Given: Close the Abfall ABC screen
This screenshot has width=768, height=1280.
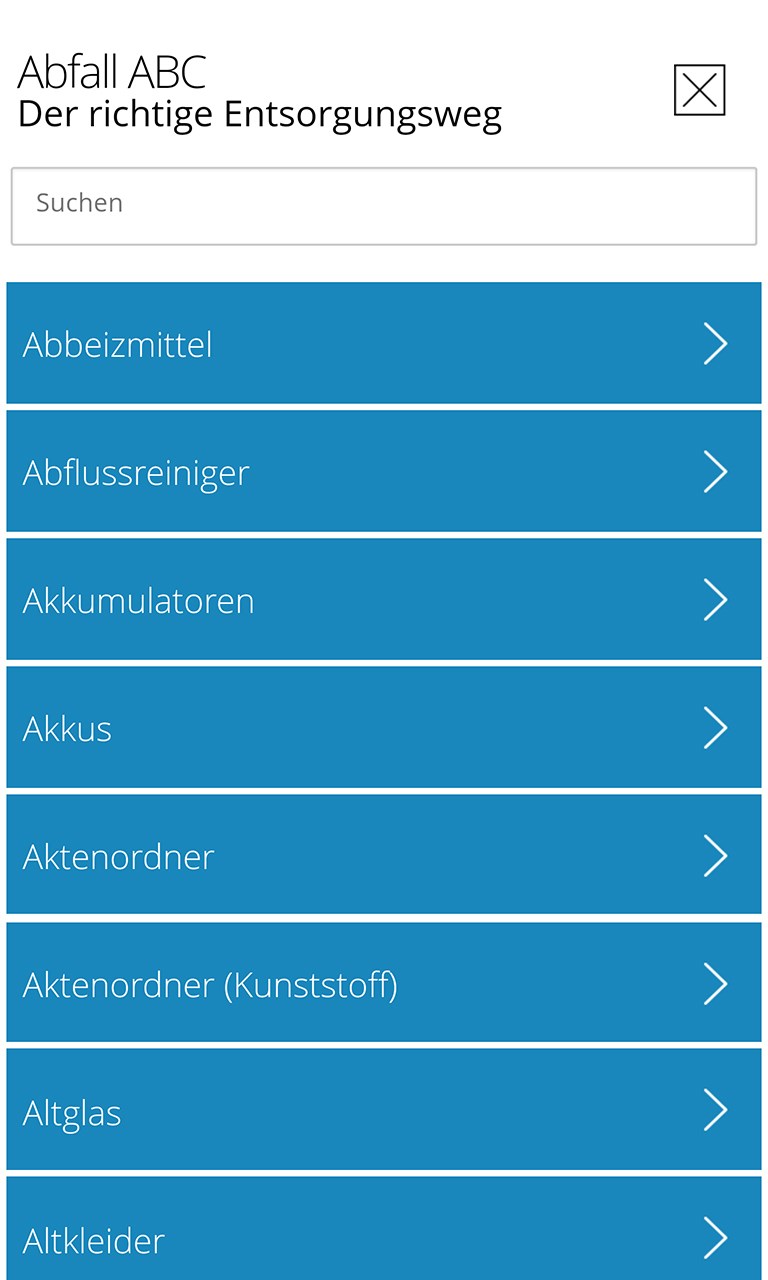Looking at the screenshot, I should pyautogui.click(x=699, y=90).
